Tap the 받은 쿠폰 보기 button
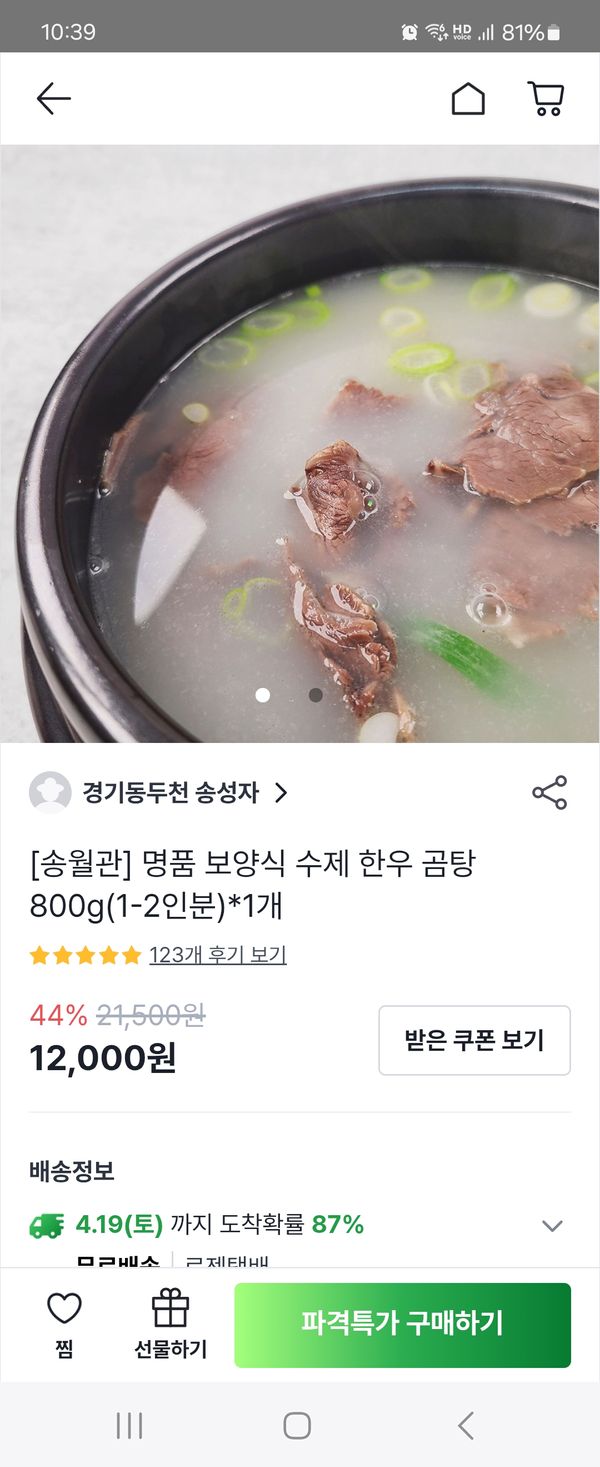Image resolution: width=600 pixels, height=1467 pixels. (474, 1040)
